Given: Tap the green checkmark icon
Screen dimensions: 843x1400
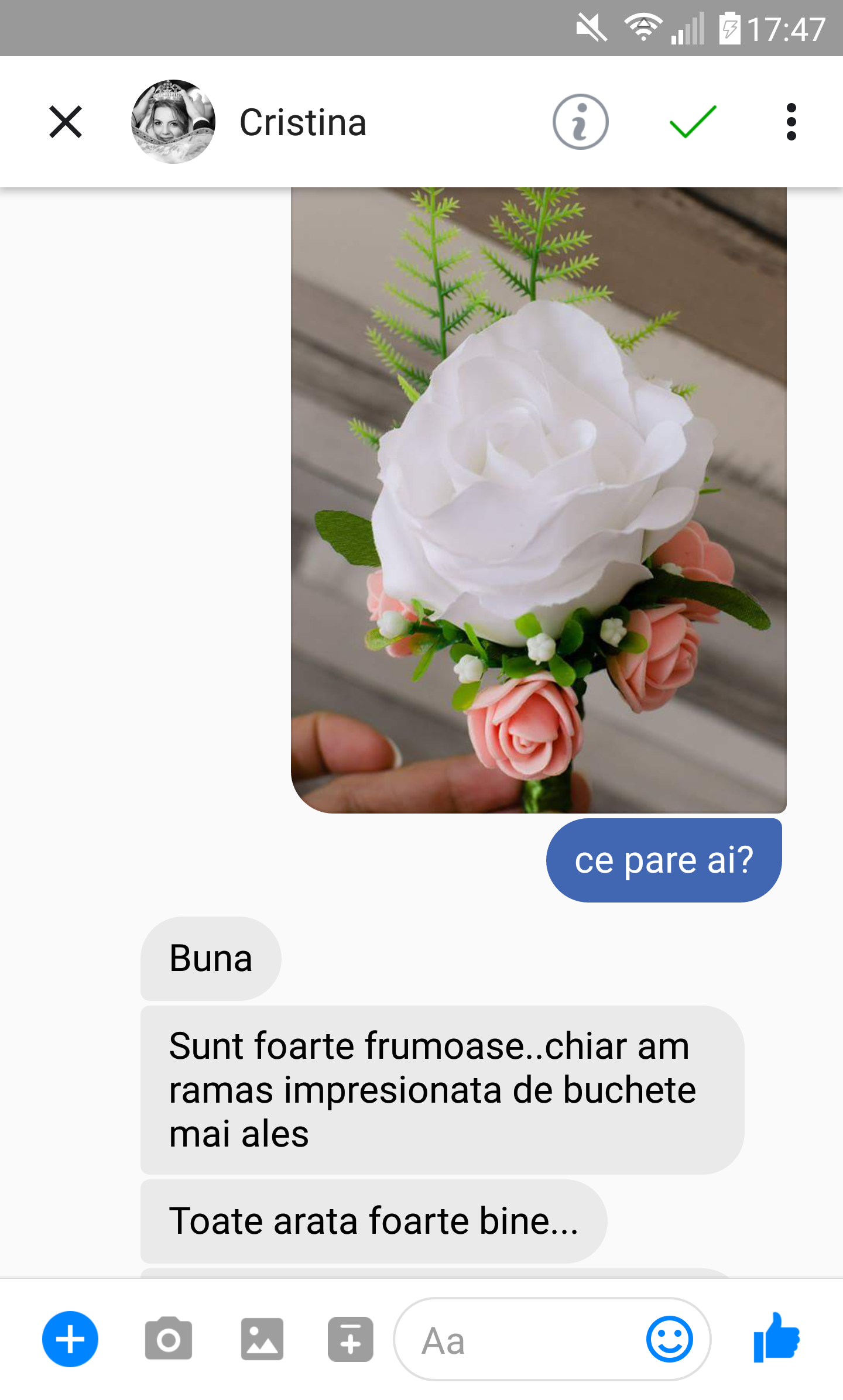Looking at the screenshot, I should point(693,122).
